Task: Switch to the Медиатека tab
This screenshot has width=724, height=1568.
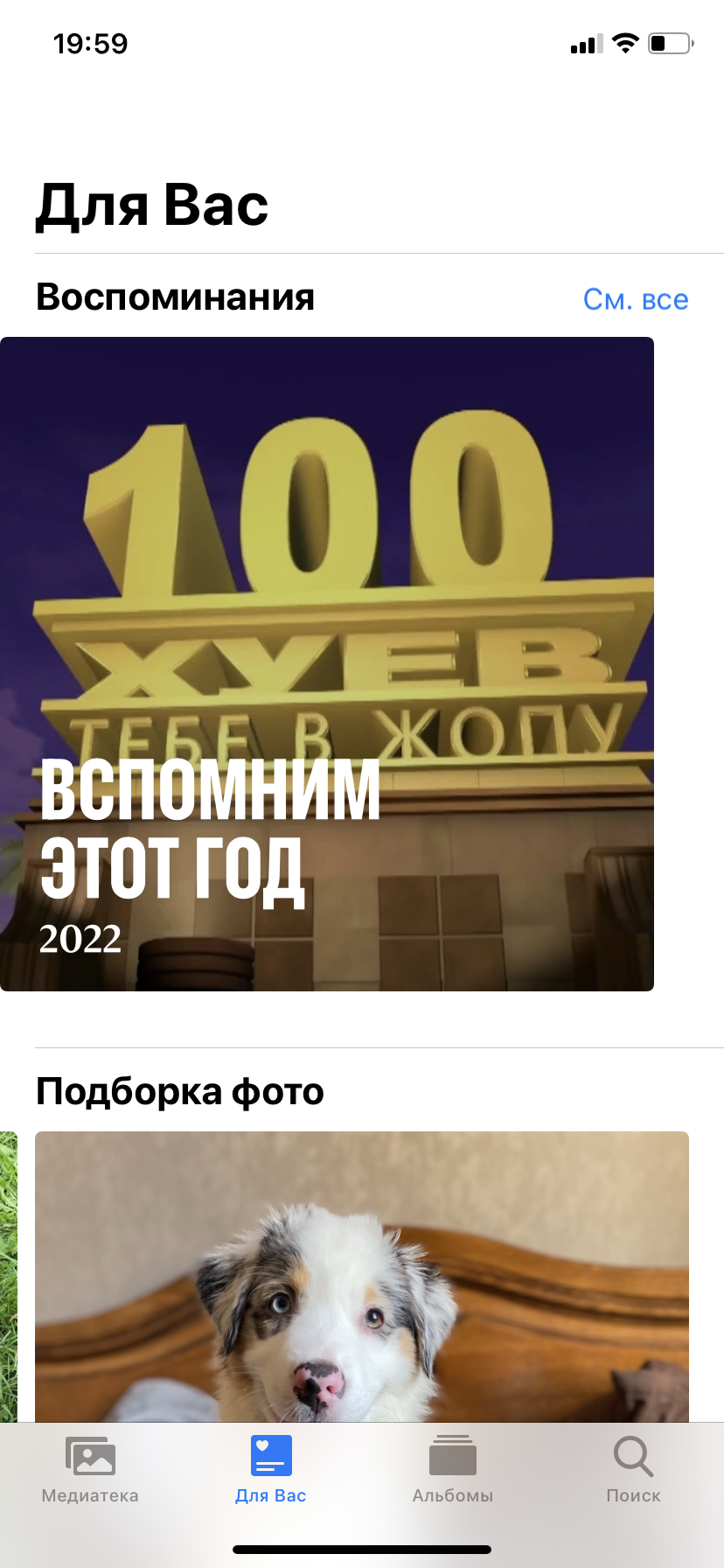Action: [90, 1470]
